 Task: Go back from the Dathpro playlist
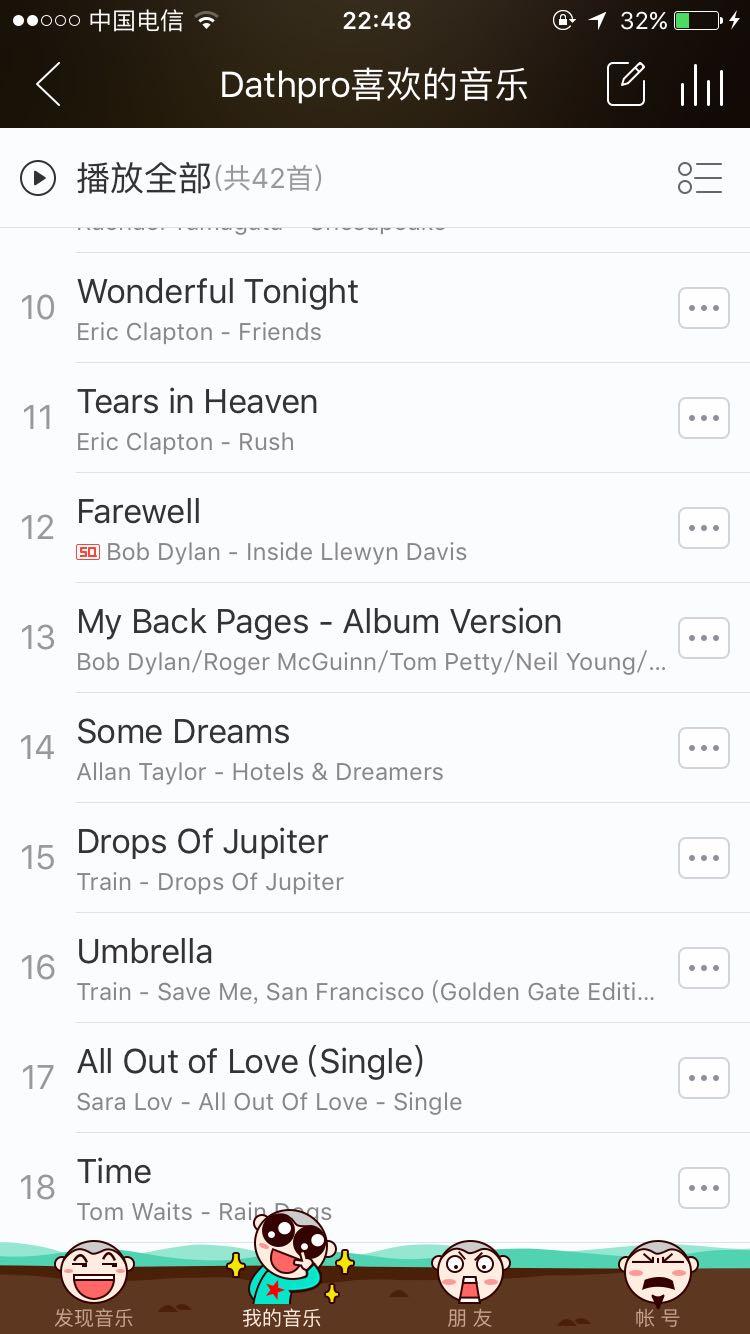click(x=48, y=85)
